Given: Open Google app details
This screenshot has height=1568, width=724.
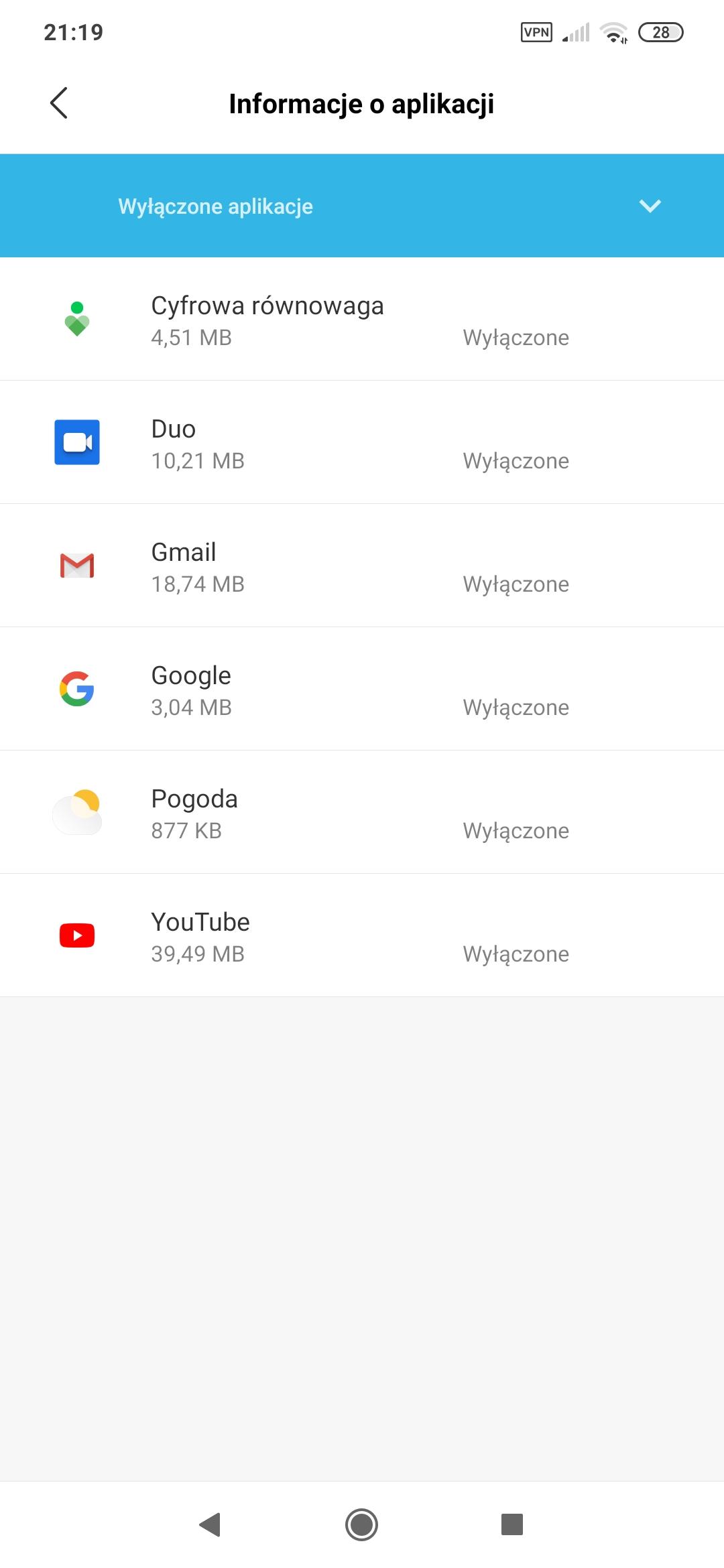Looking at the screenshot, I should (x=362, y=690).
